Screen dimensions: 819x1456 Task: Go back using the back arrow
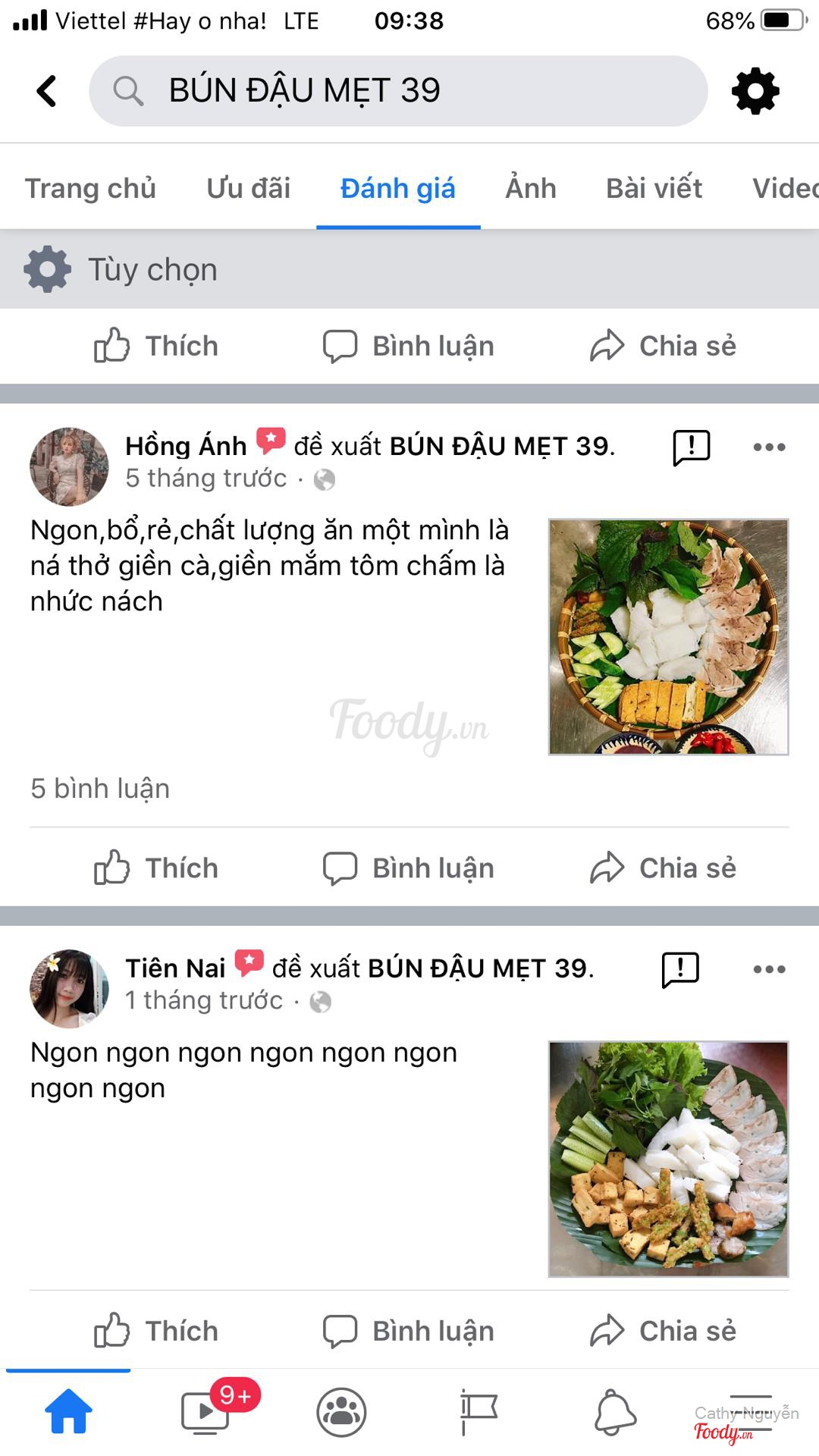click(x=47, y=91)
